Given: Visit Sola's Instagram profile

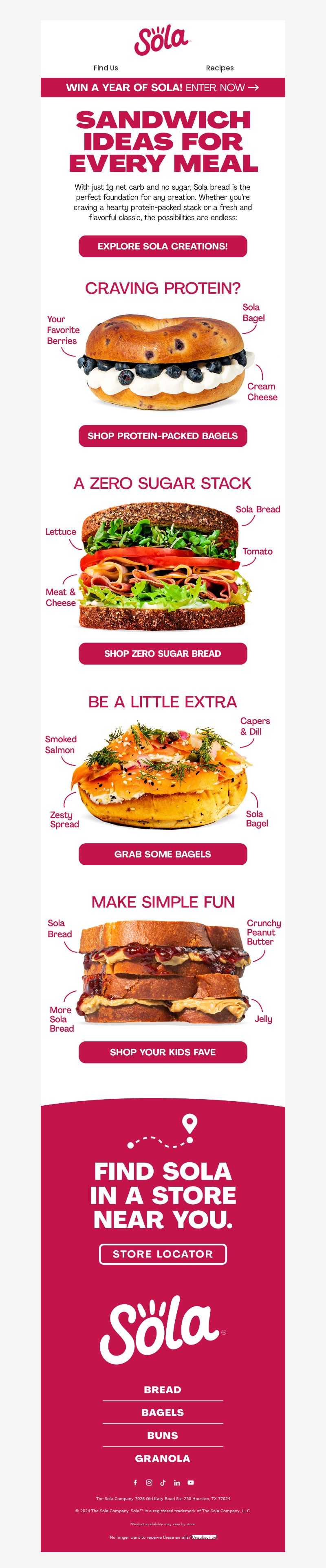Looking at the screenshot, I should click(149, 1483).
